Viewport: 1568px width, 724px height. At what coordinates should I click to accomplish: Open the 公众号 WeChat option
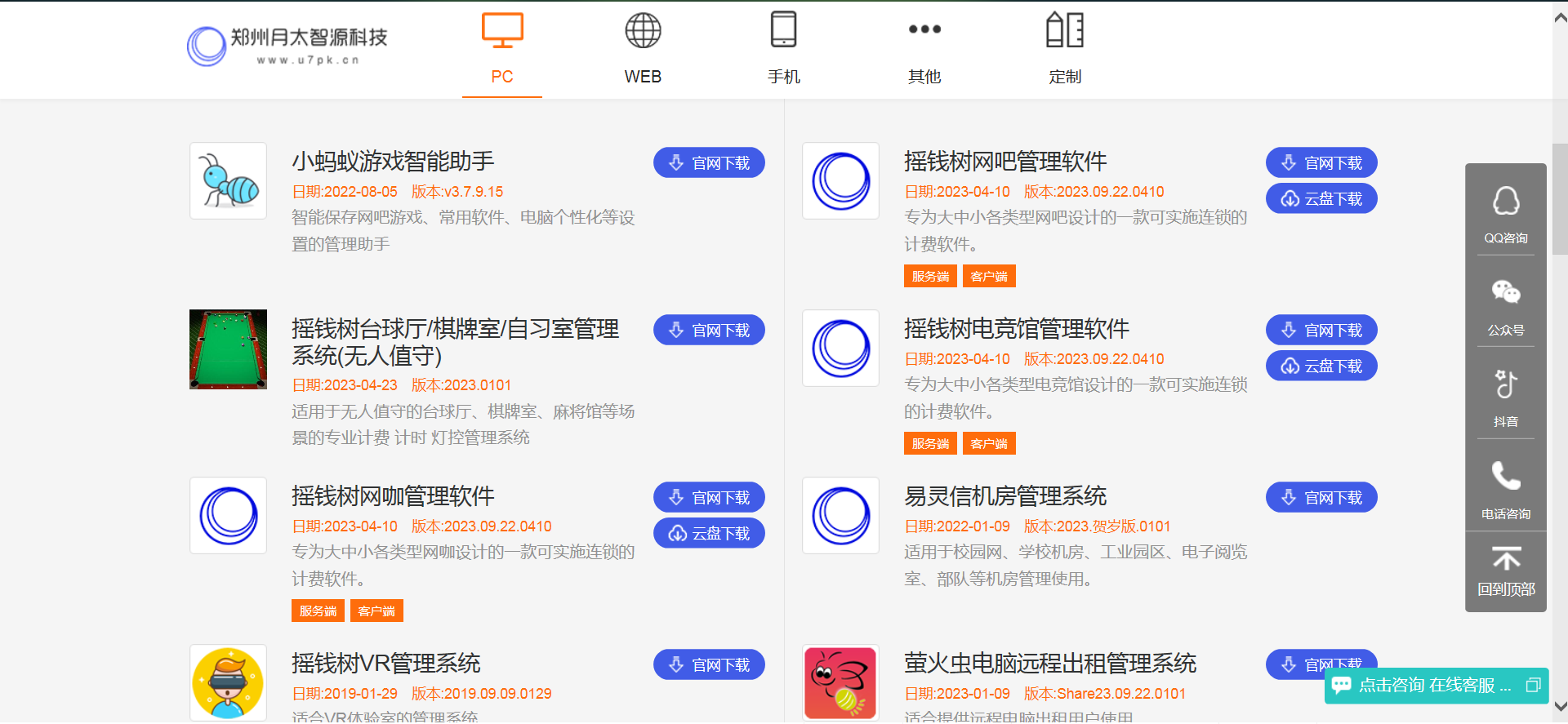[1506, 306]
